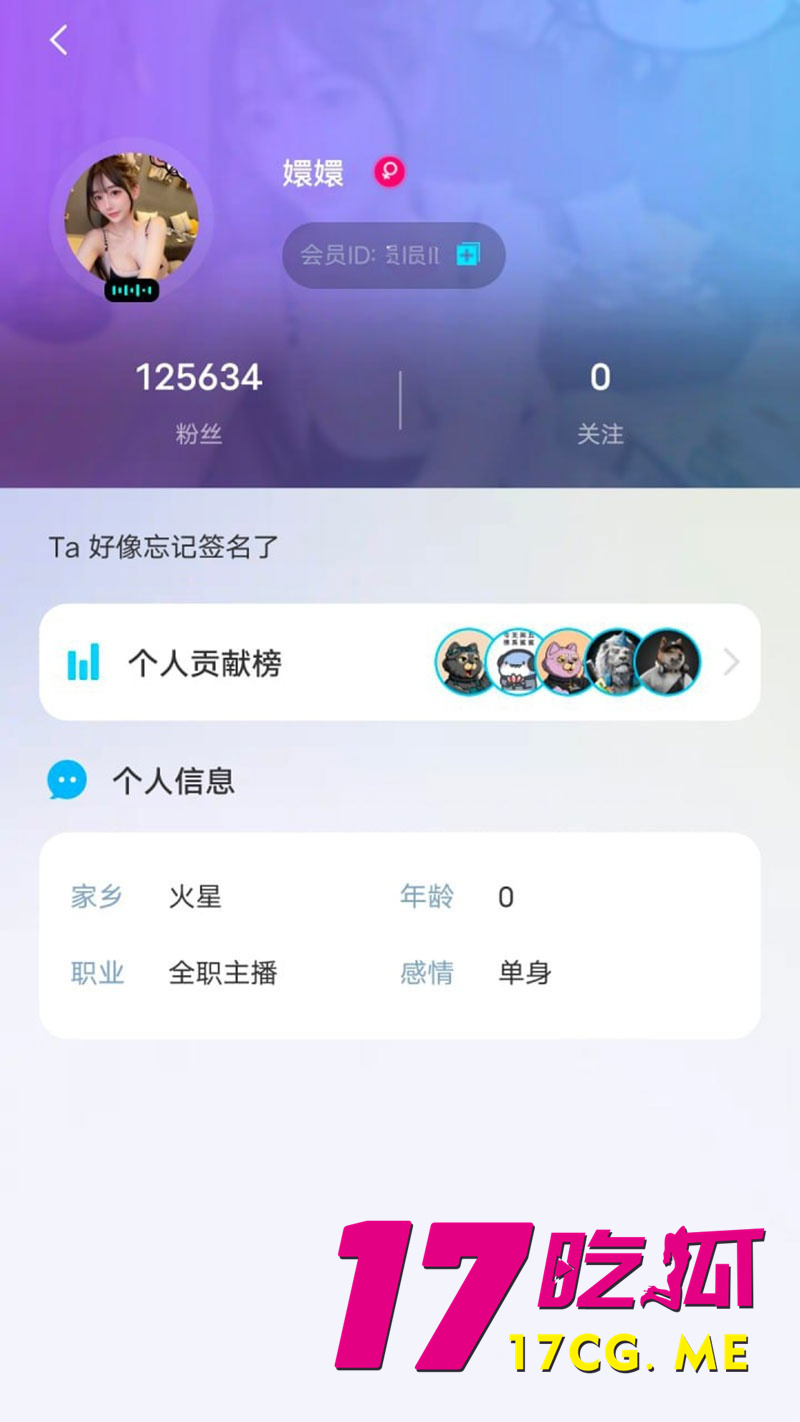Tap the first contributor avatar with sunglasses

click(463, 662)
